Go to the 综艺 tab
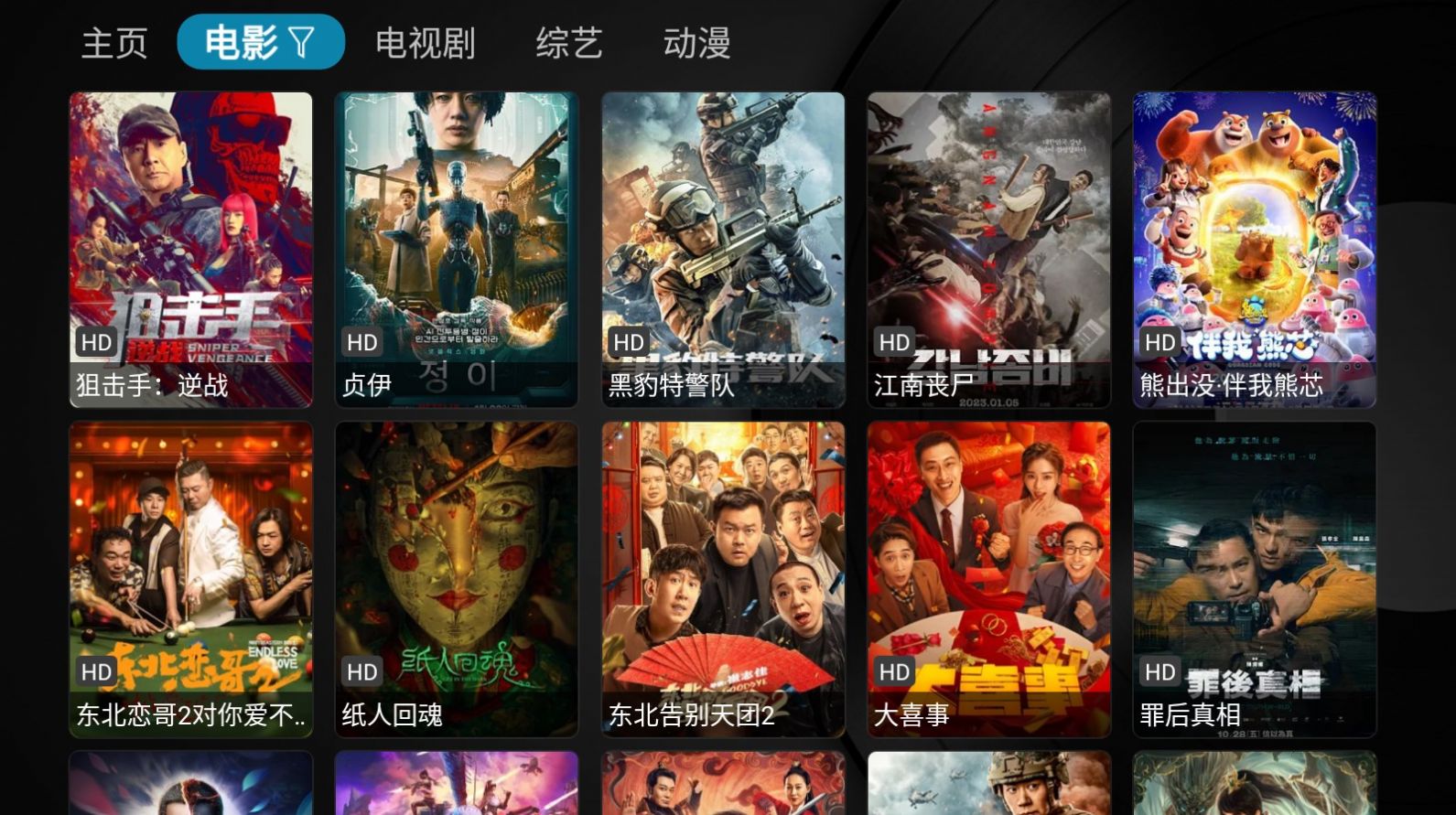The width and height of the screenshot is (1456, 815). 568,43
